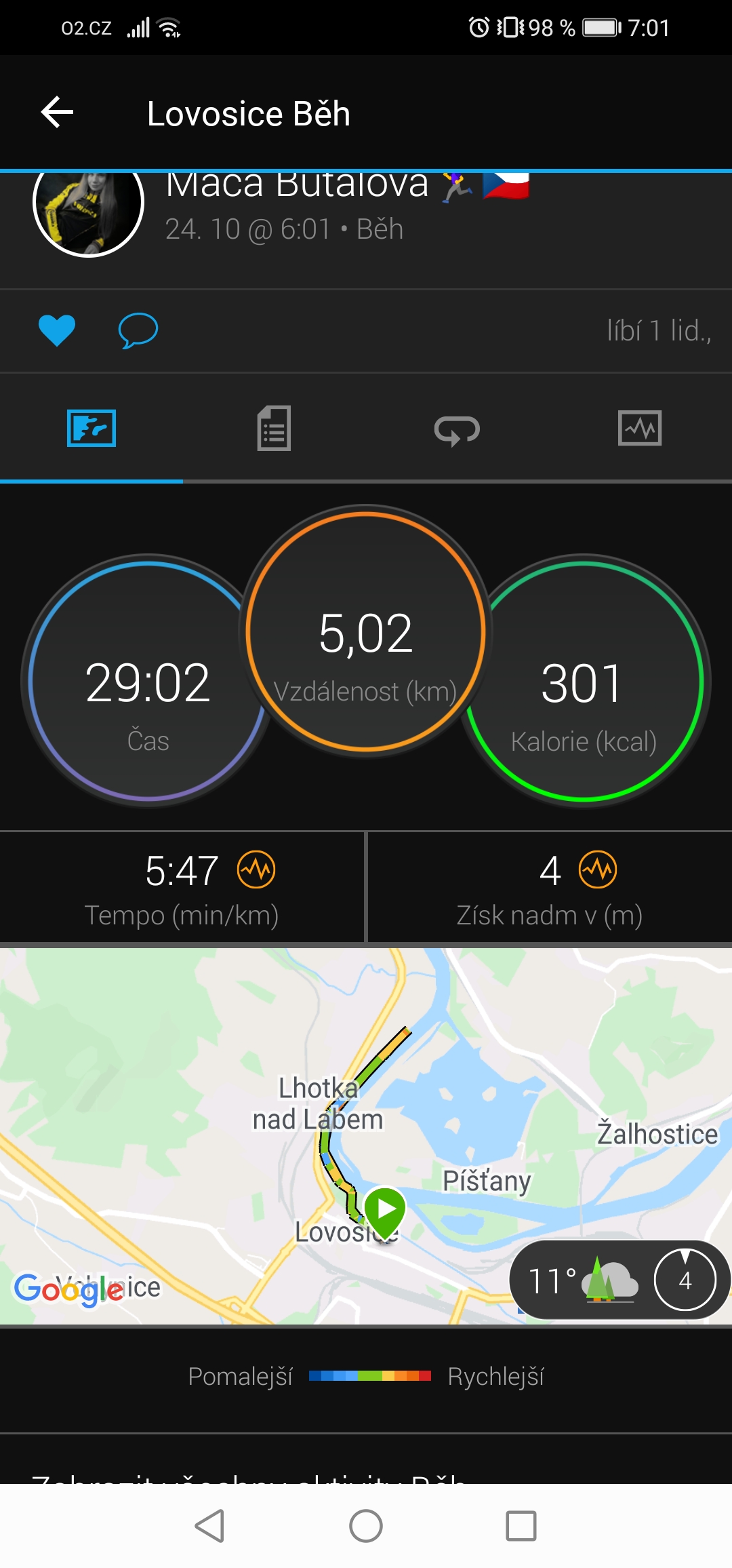
Task: Tap the system home button
Action: coord(366,1526)
